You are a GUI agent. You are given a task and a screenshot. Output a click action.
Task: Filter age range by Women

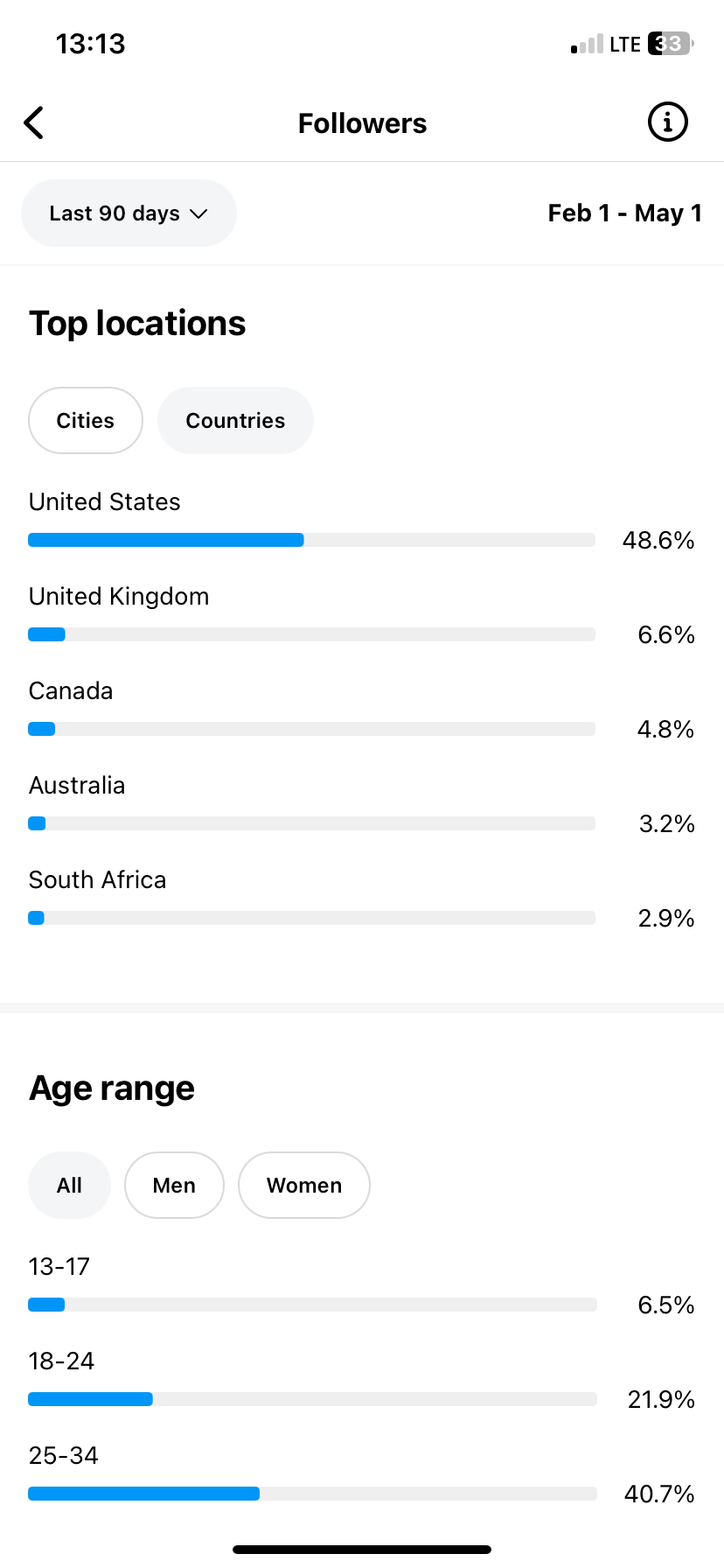click(x=304, y=1186)
